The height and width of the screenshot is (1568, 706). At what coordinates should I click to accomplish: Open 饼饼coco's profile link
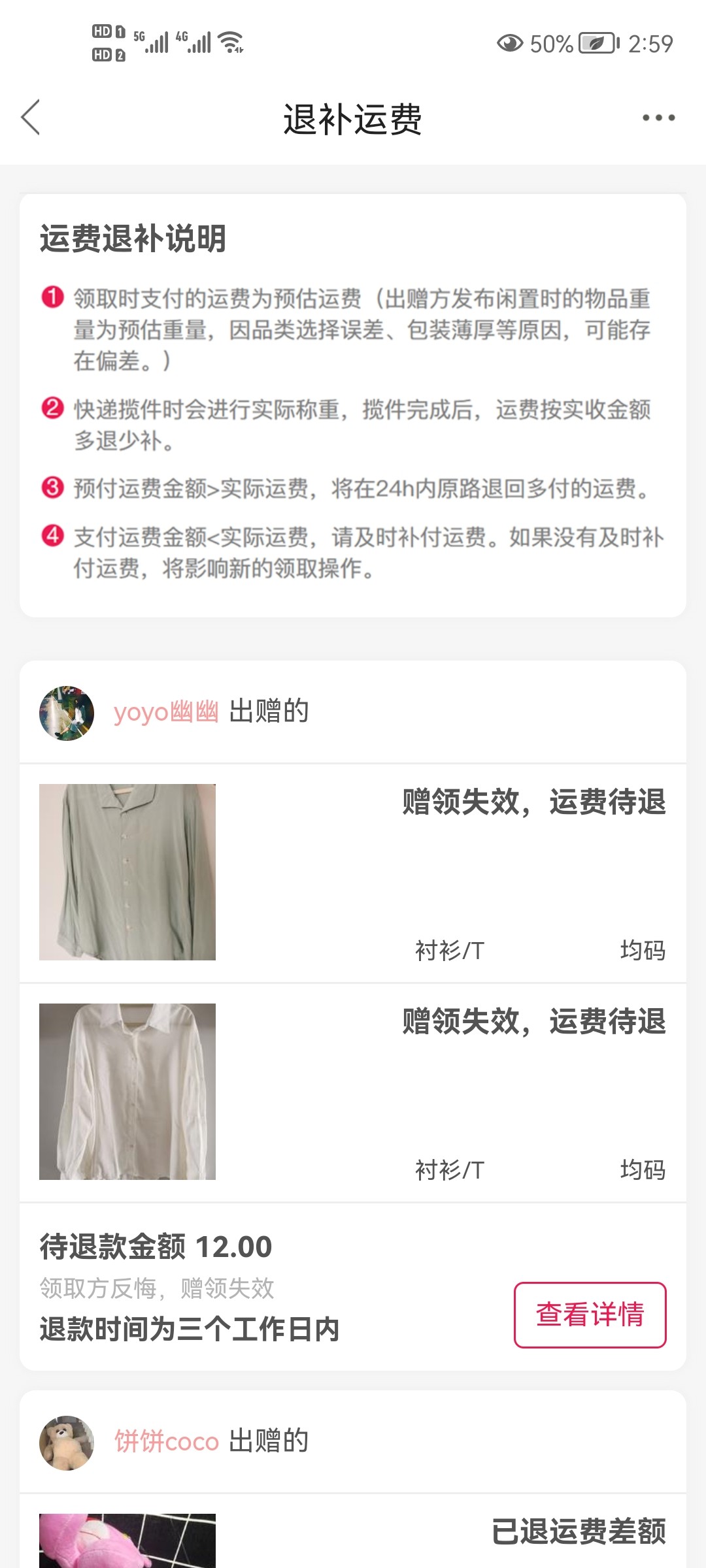click(167, 1441)
